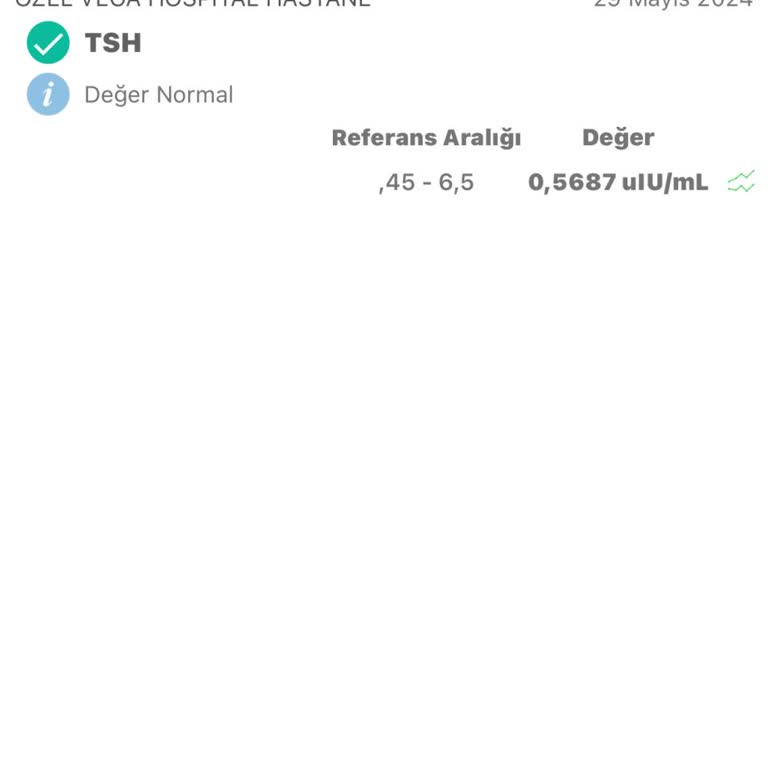Open the TSH value trend graph icon
The height and width of the screenshot is (768, 768).
(x=741, y=182)
